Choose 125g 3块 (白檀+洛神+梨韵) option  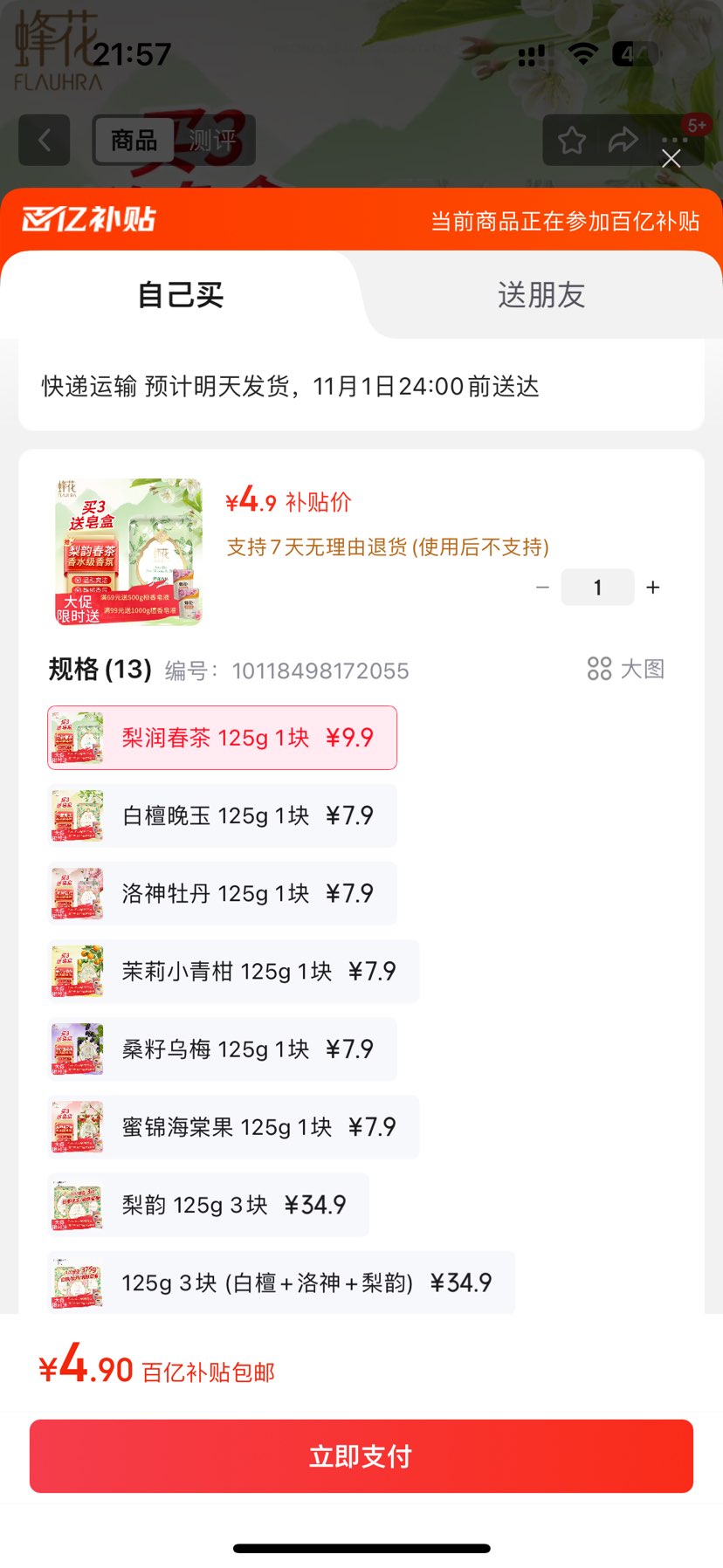(x=280, y=1283)
